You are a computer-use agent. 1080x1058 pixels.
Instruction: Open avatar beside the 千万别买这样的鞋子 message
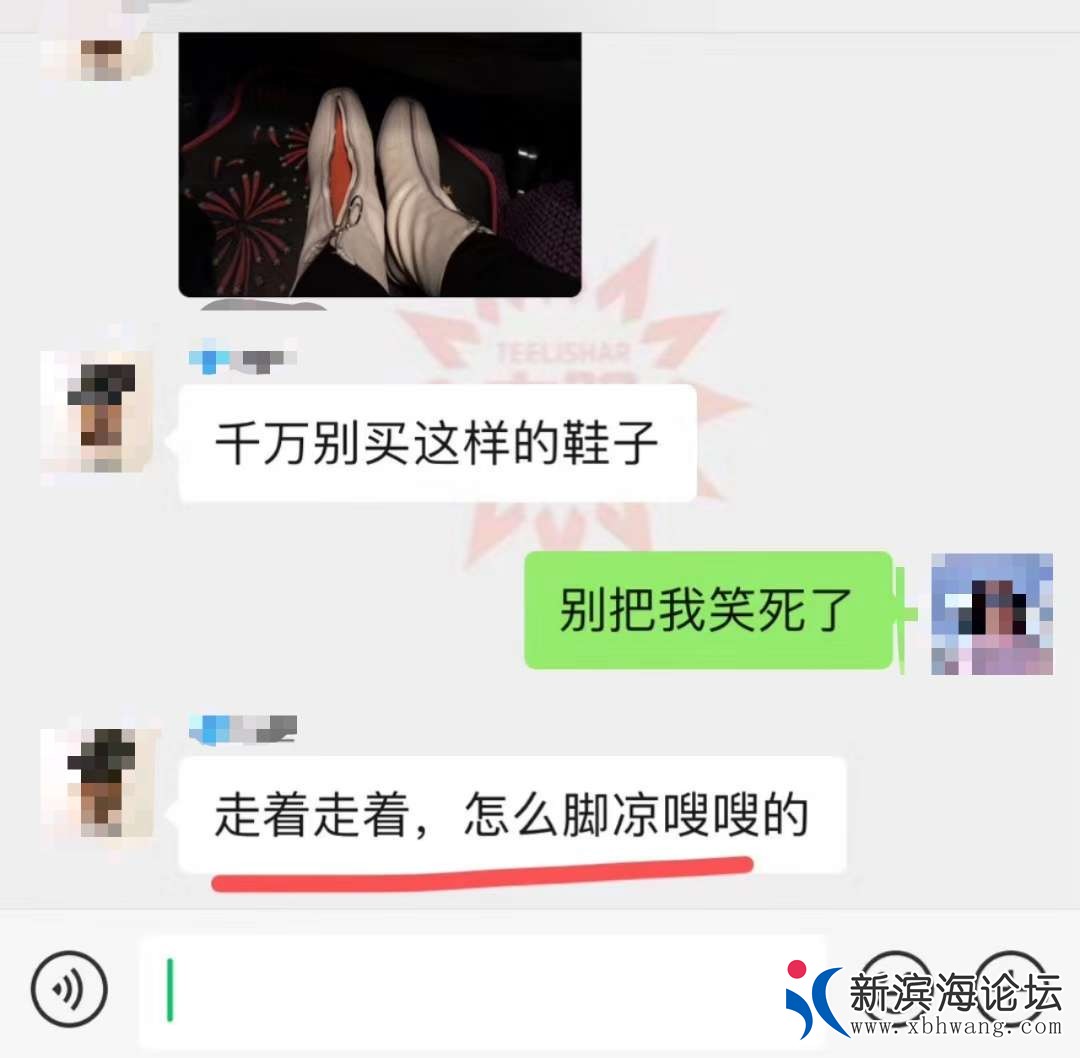coord(97,411)
